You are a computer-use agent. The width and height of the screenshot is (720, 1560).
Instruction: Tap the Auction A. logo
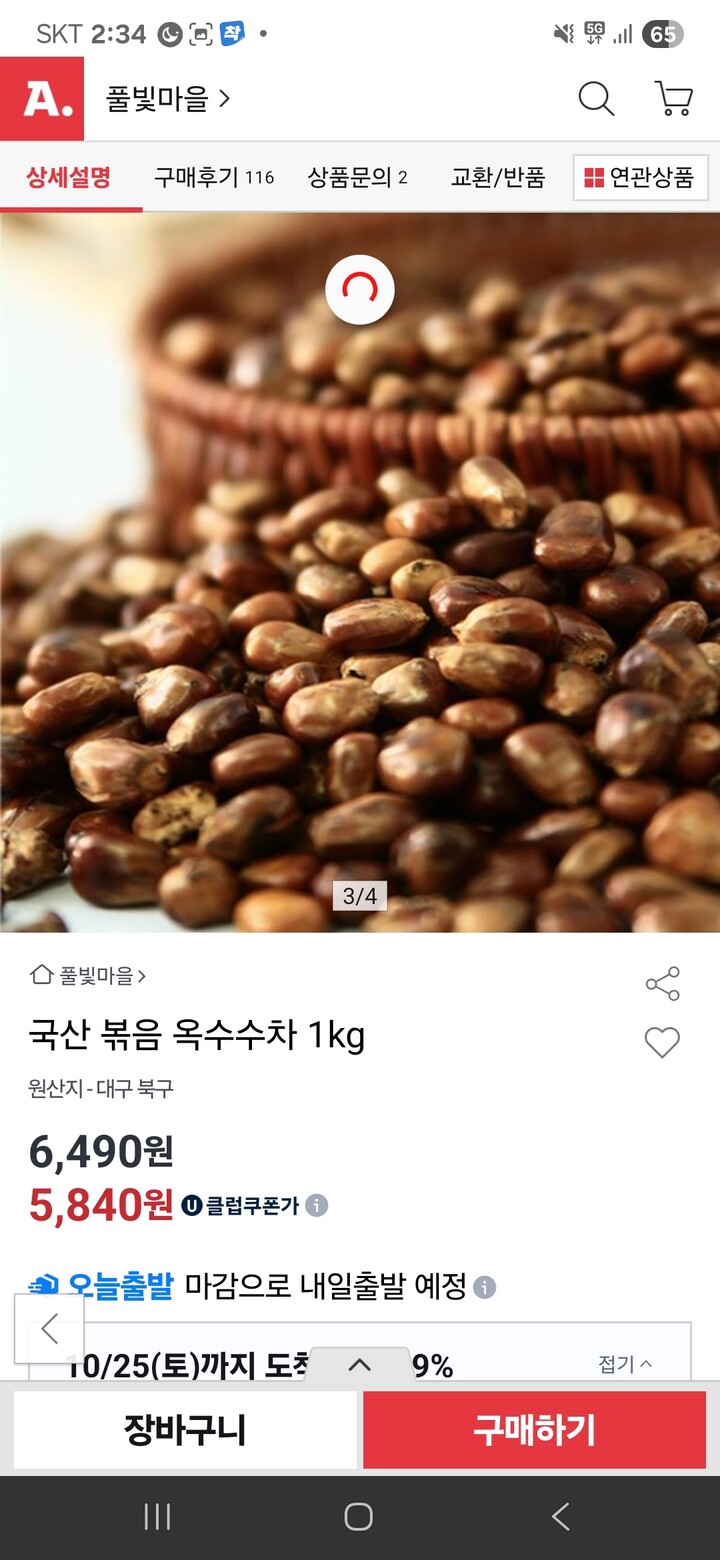pyautogui.click(x=43, y=100)
